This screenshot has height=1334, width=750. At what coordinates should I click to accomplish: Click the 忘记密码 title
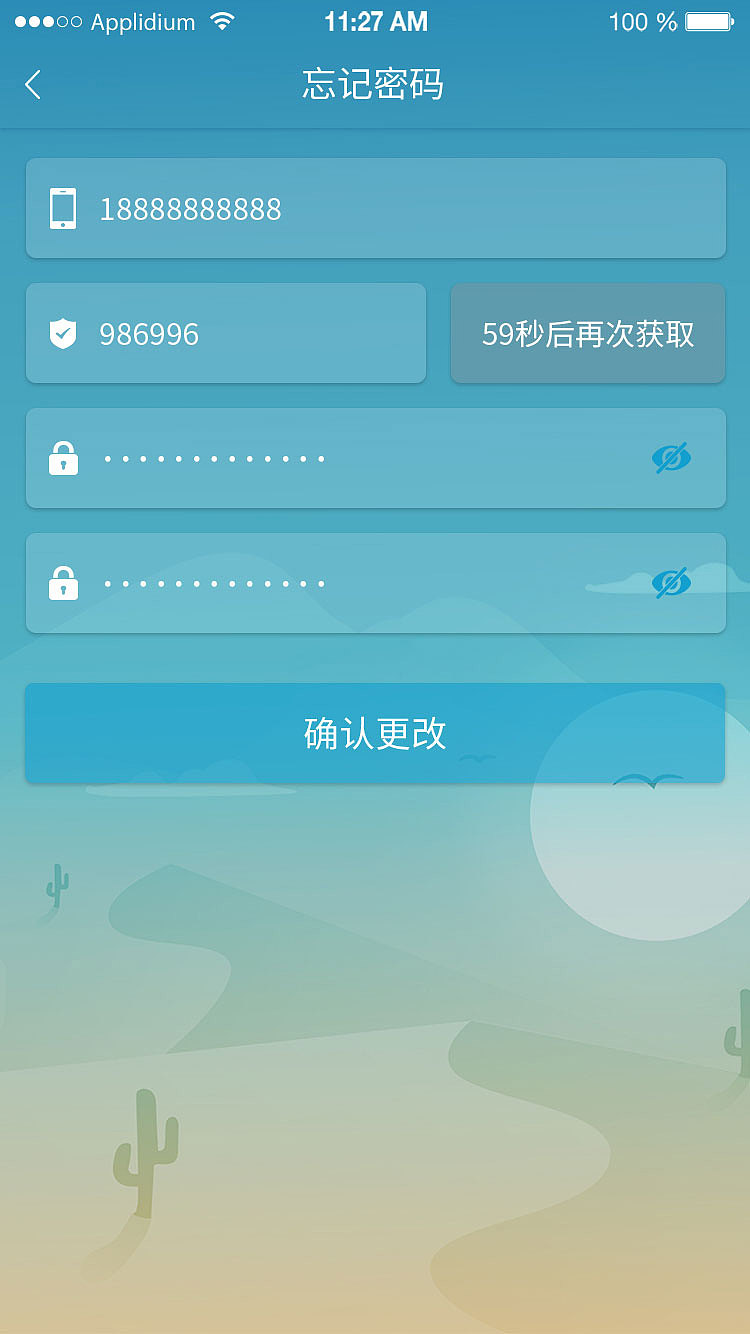click(x=375, y=86)
